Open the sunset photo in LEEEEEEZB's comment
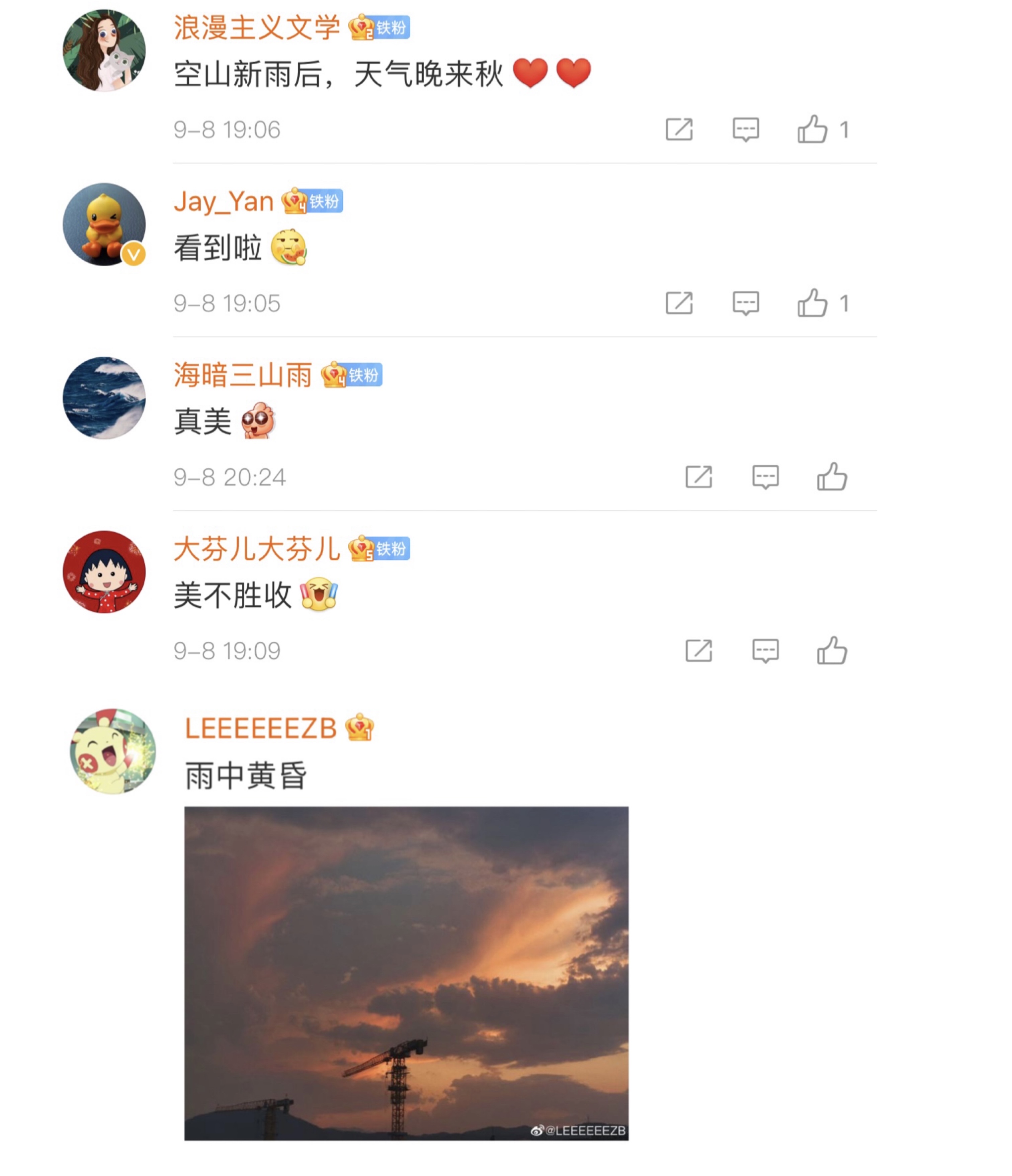 pyautogui.click(x=406, y=973)
